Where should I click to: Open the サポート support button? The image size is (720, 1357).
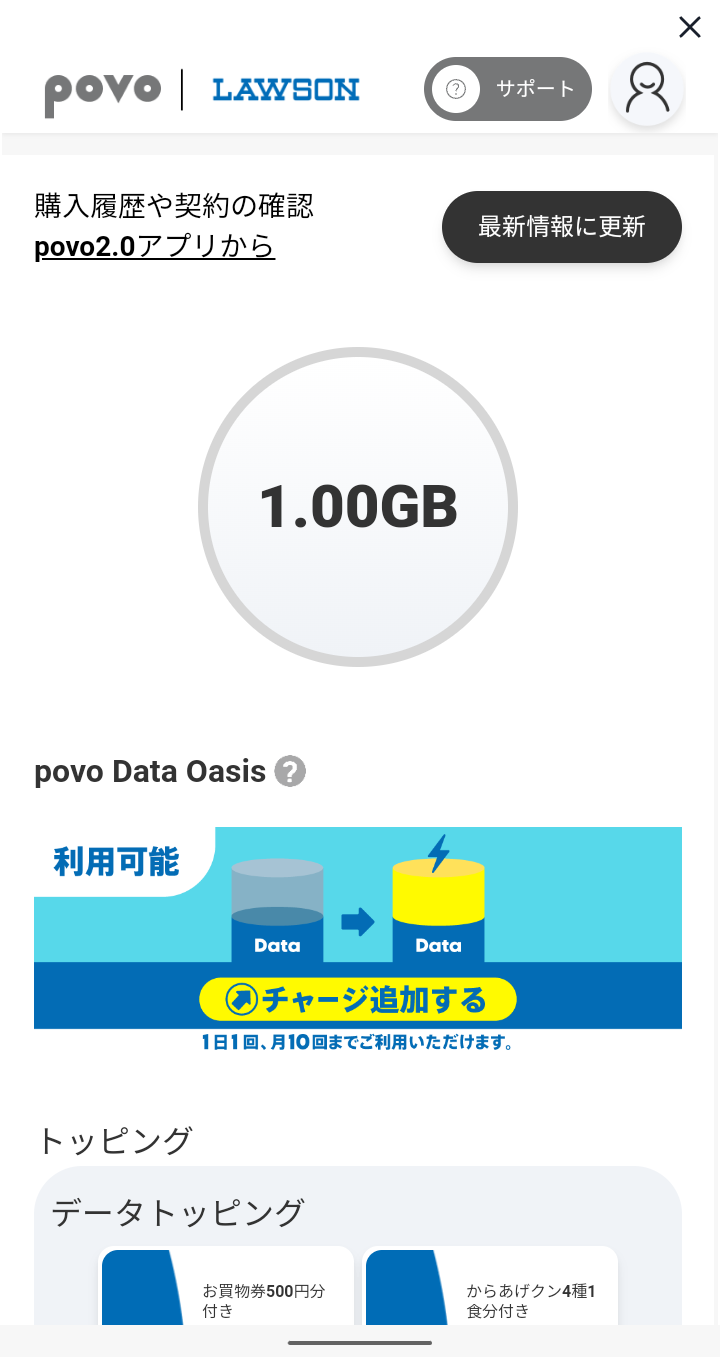pos(508,89)
